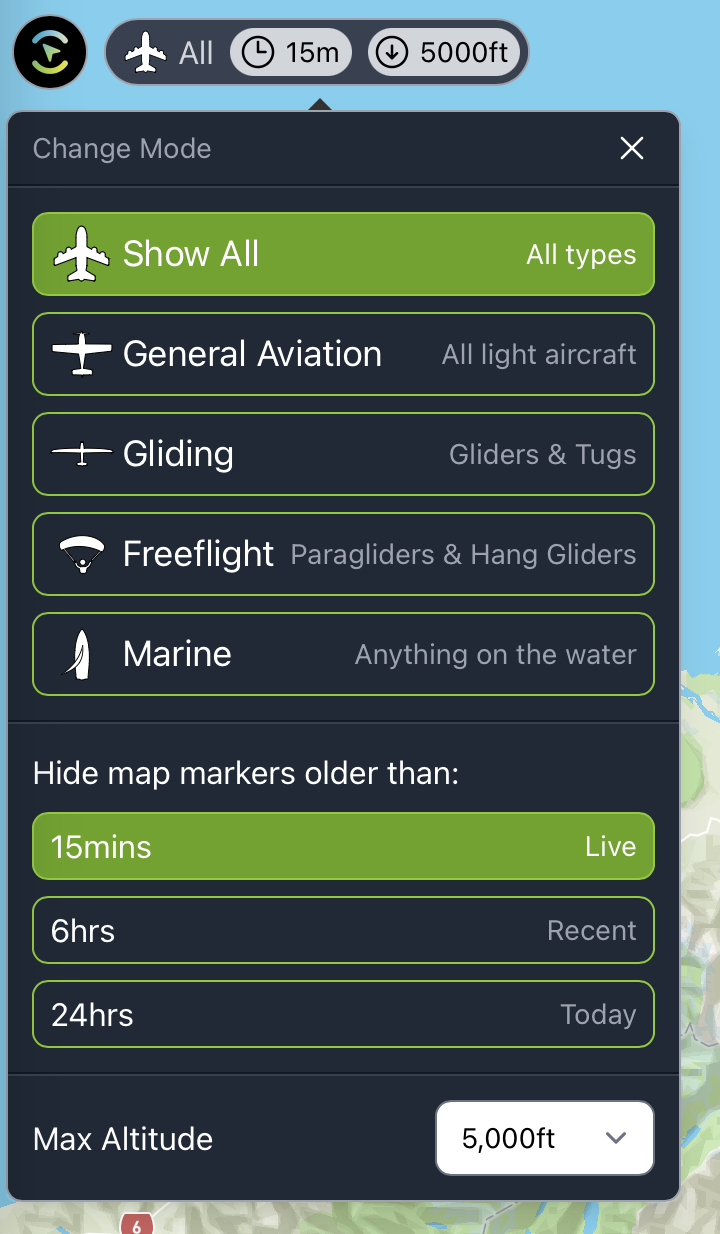Close the Change Mode panel
This screenshot has height=1234, width=720.
(631, 149)
